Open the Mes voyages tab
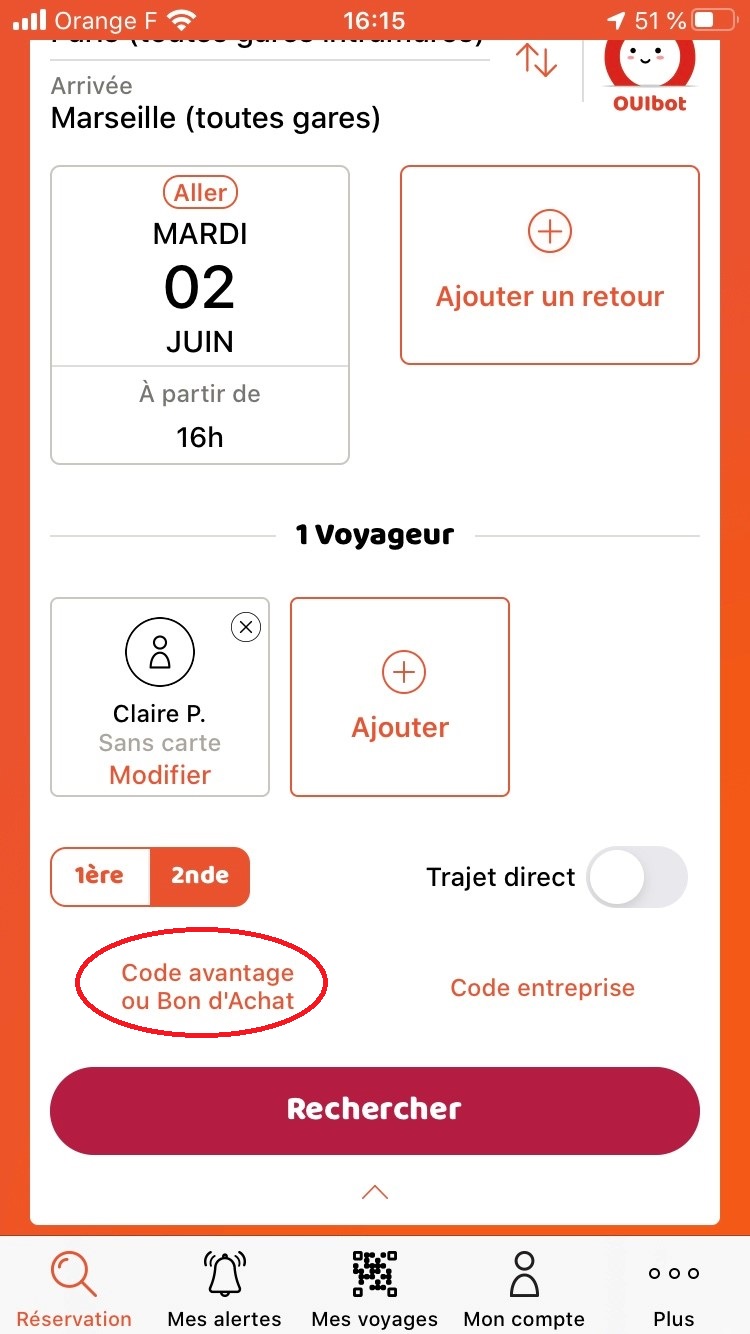The image size is (750, 1334). click(374, 1289)
